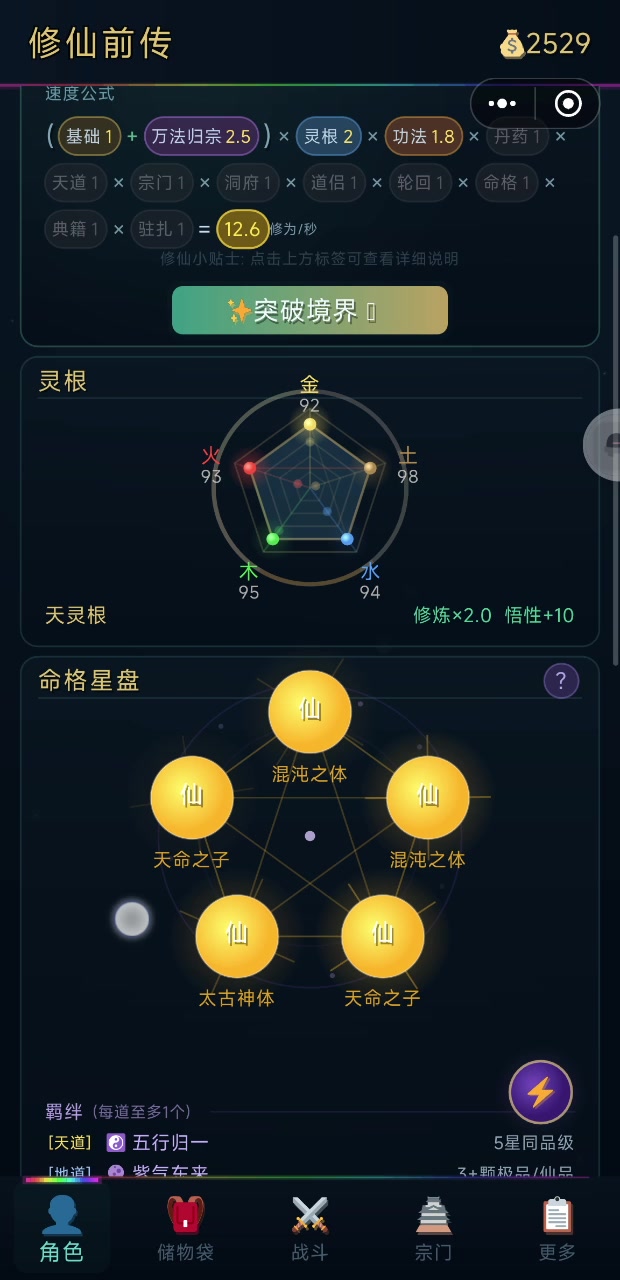620x1280 pixels.
Task: Close the mini program with the circle button
Action: (567, 103)
